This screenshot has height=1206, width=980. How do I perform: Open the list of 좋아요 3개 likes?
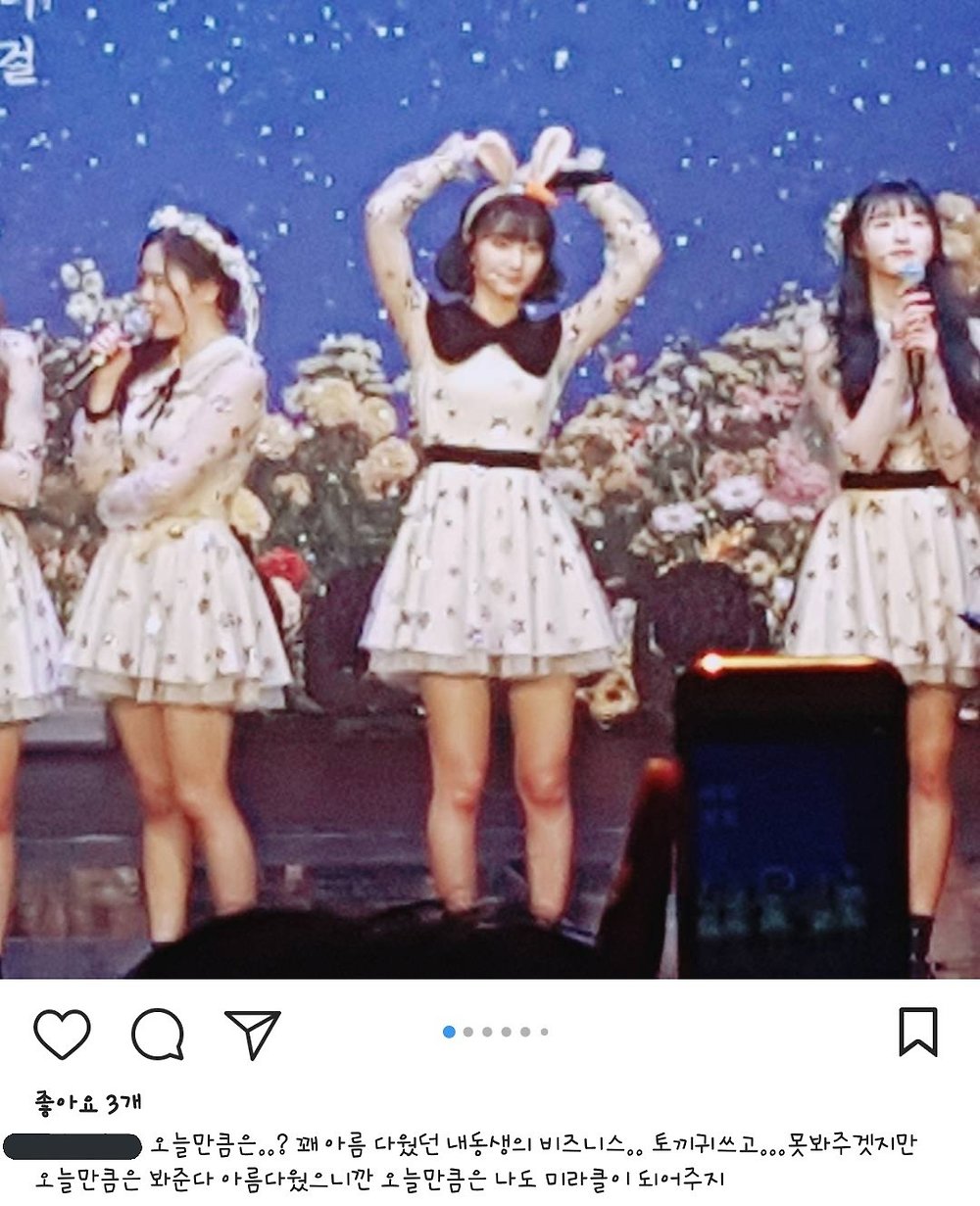click(x=87, y=1104)
